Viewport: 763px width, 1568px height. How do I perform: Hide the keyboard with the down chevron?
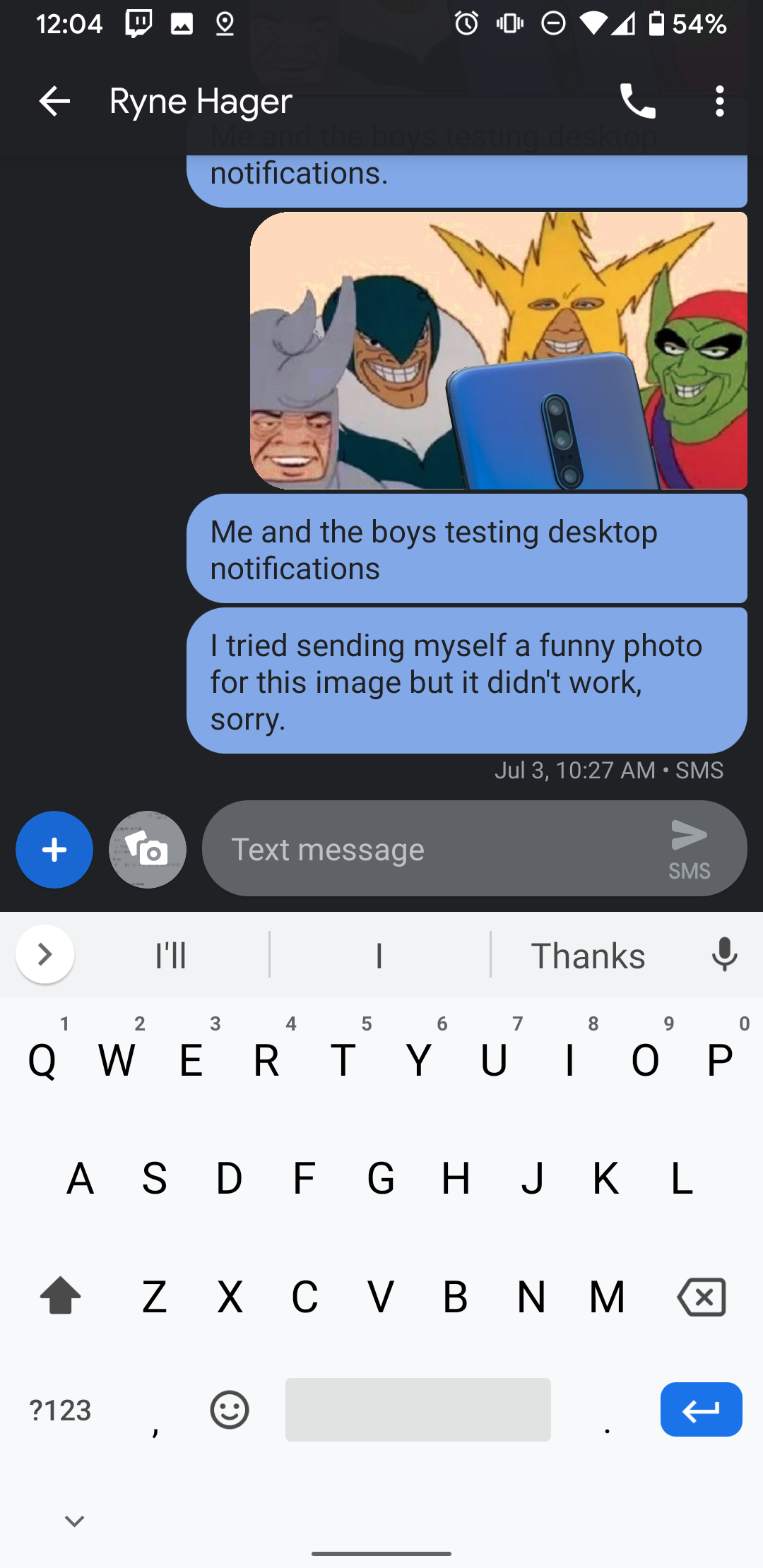74,1521
